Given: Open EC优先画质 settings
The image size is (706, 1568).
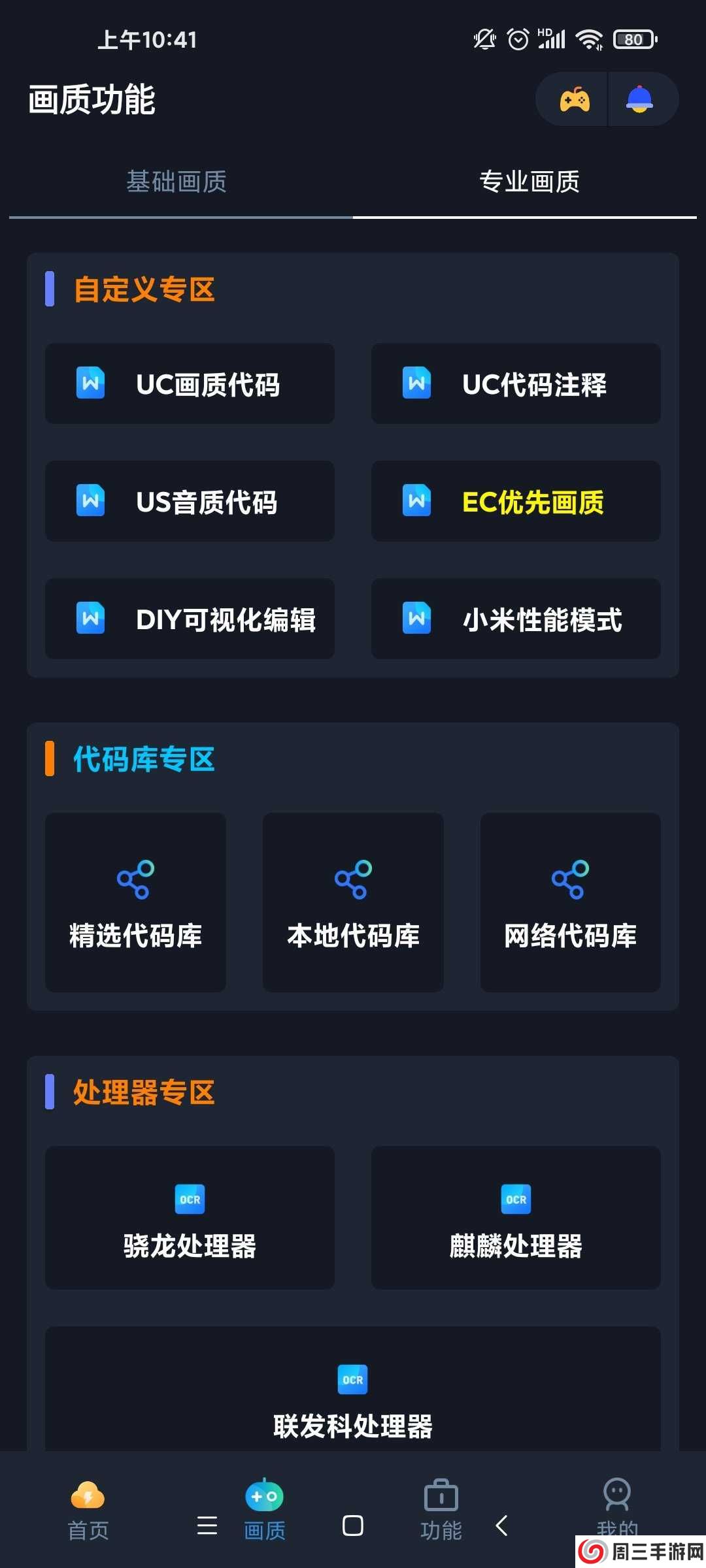Looking at the screenshot, I should [515, 501].
